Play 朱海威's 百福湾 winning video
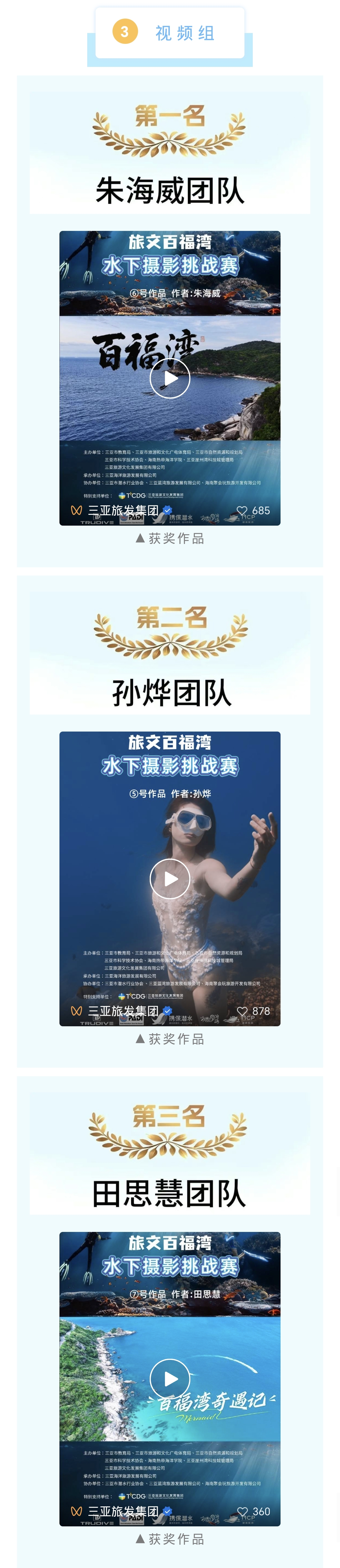Viewport: 340px width, 1568px height. point(170,378)
